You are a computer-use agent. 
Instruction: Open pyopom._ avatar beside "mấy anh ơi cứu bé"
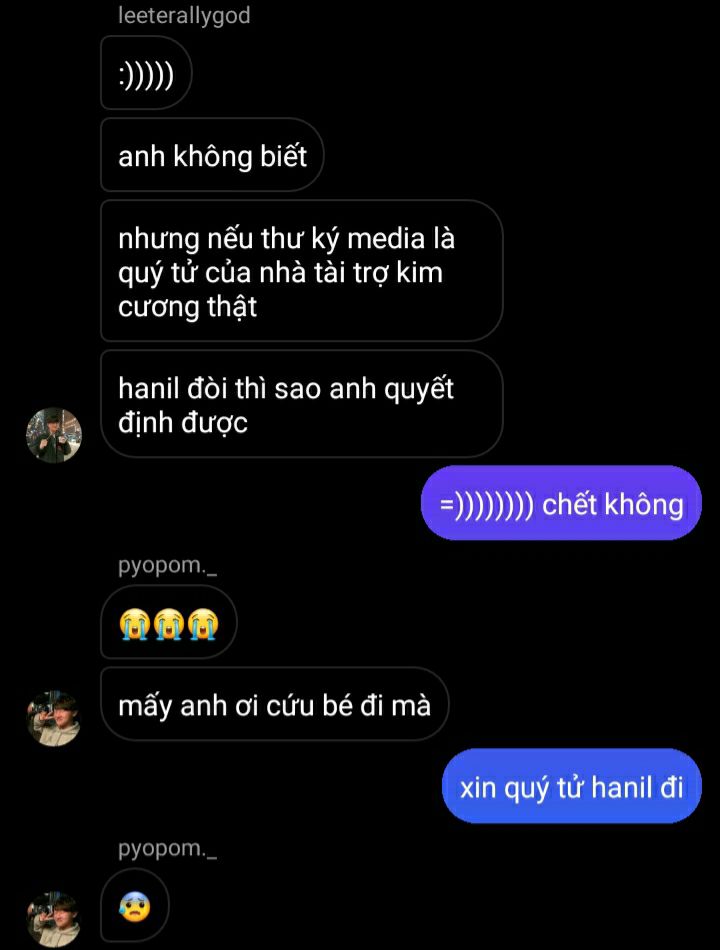[54, 717]
